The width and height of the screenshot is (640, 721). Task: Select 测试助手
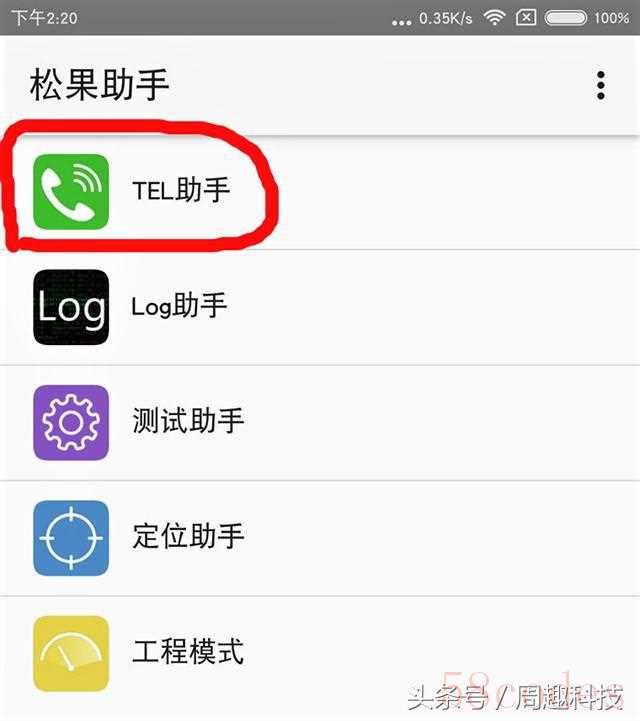click(x=188, y=421)
